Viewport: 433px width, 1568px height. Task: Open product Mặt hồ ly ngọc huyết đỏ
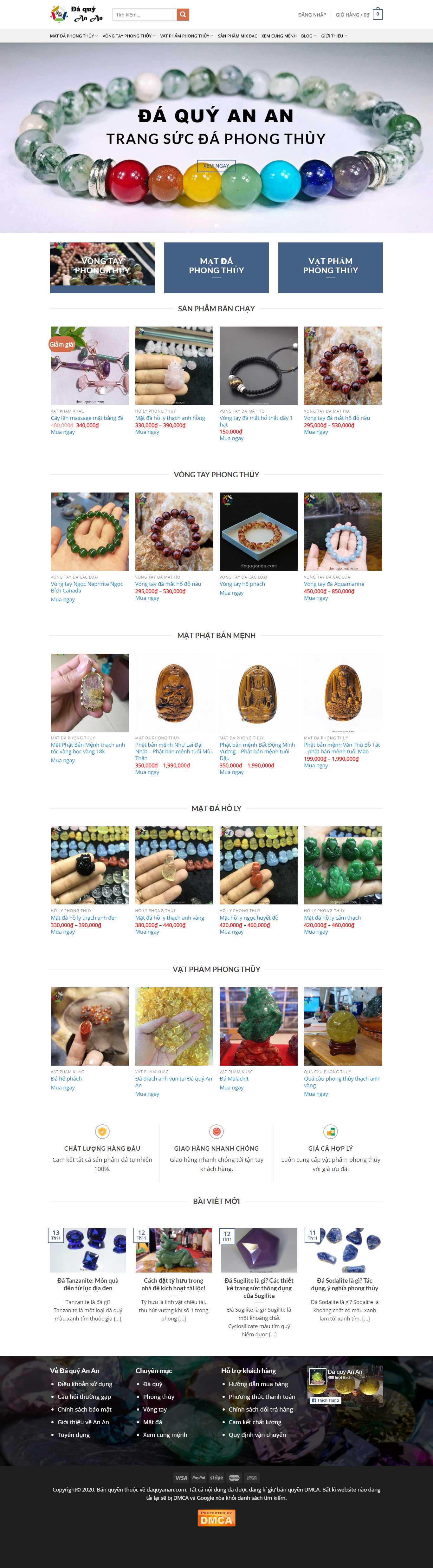coord(249,918)
